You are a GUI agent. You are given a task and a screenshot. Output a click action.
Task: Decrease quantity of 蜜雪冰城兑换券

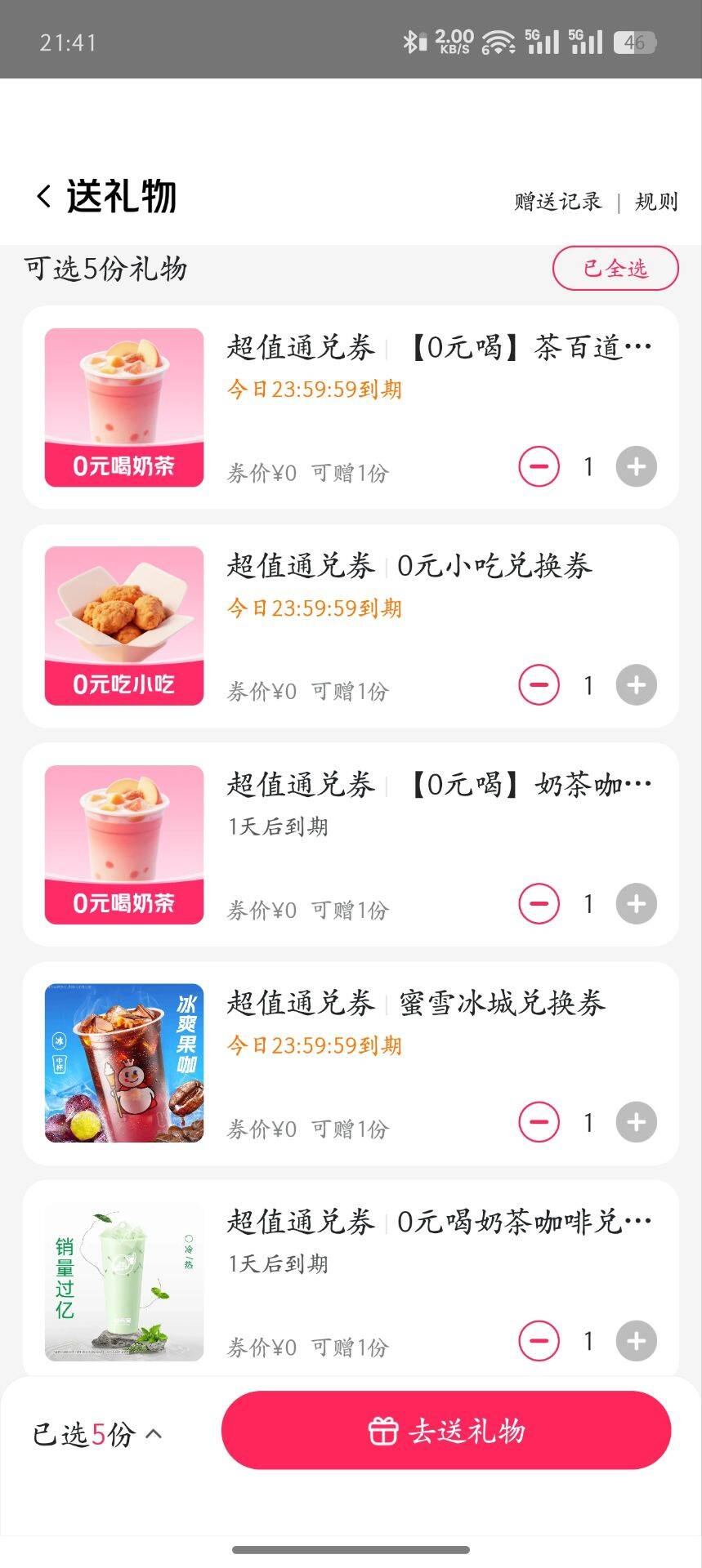coord(539,1122)
